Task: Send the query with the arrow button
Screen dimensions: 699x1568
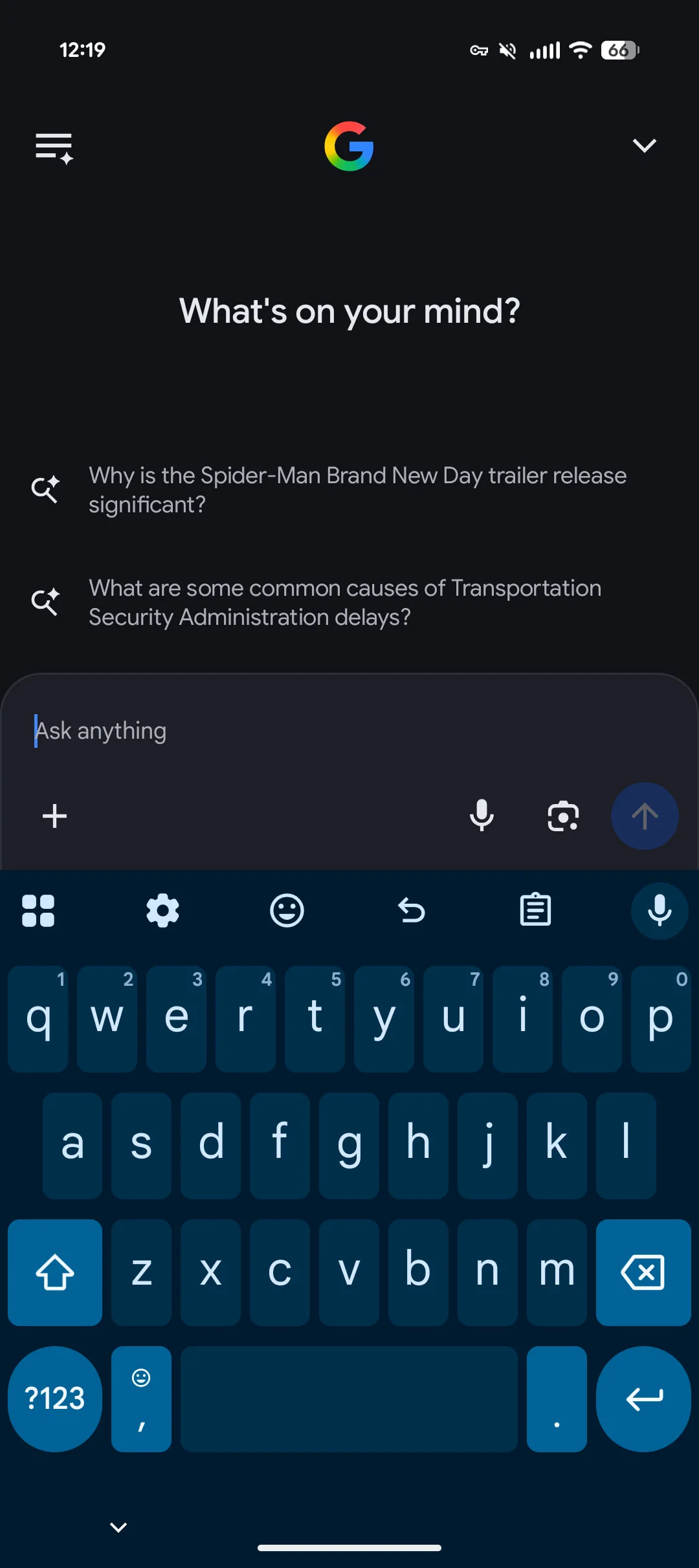Action: [645, 816]
